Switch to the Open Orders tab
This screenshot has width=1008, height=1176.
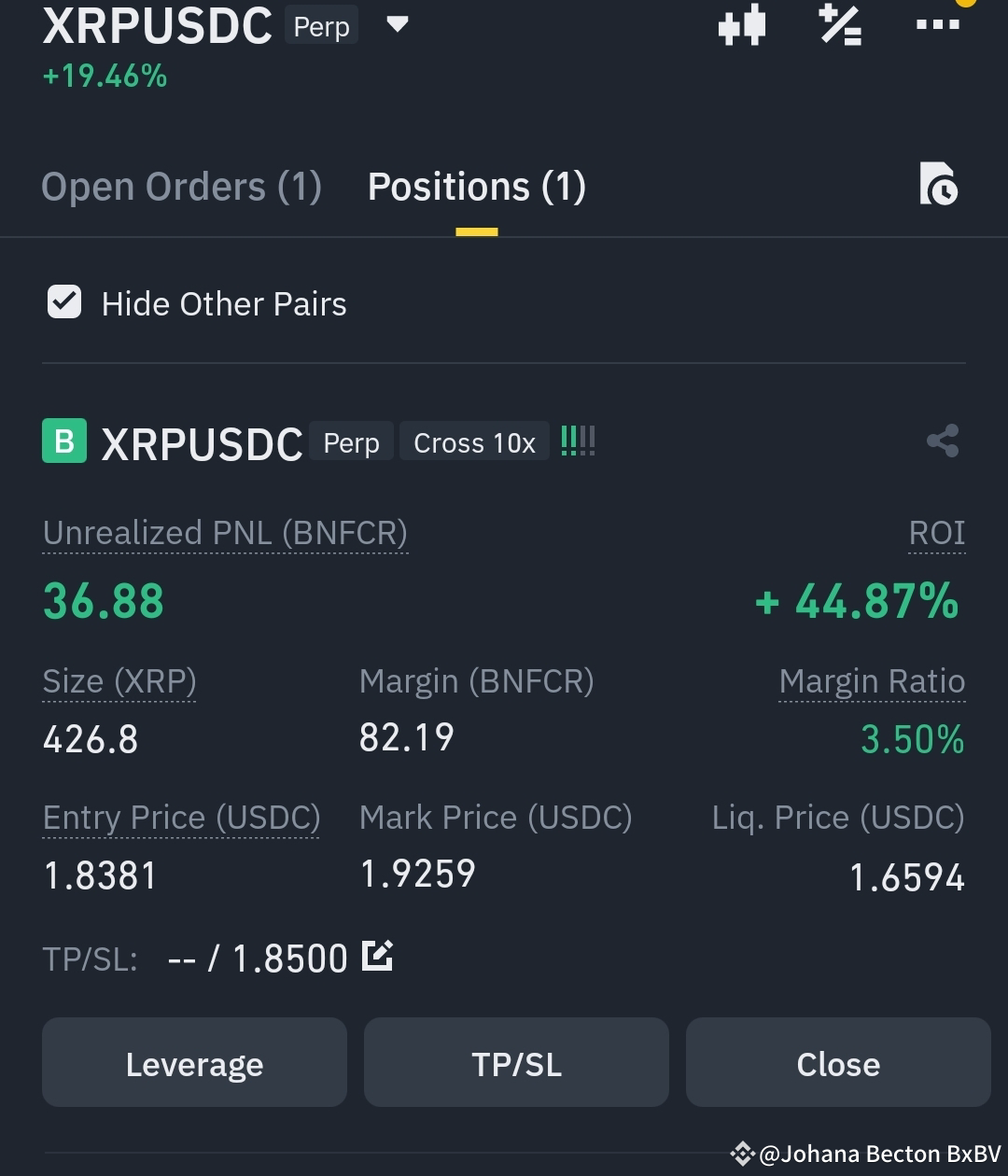pyautogui.click(x=180, y=186)
